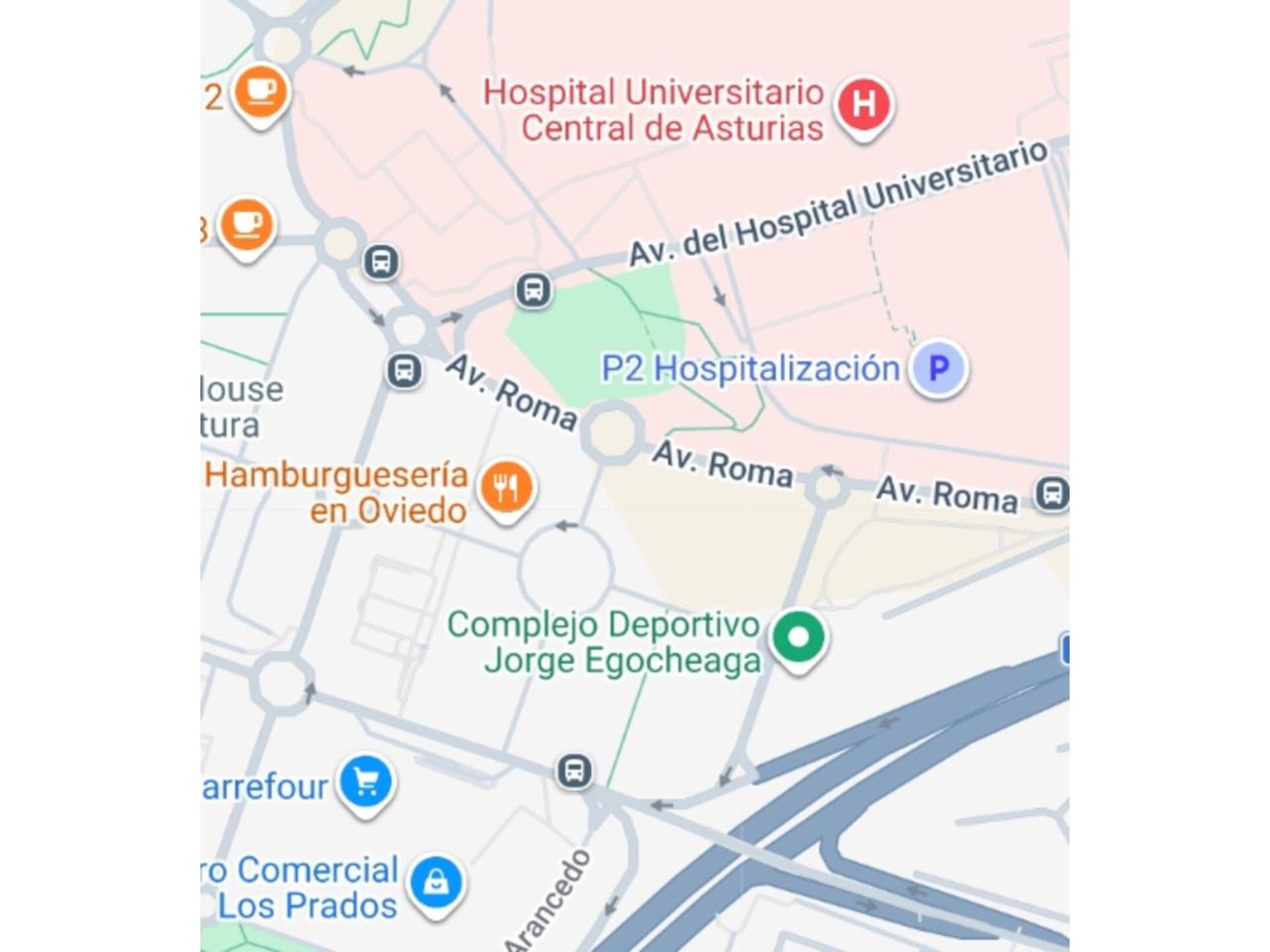
Task: Tap the Hamburguesería en Oviedo restaurant pin
Action: (506, 487)
